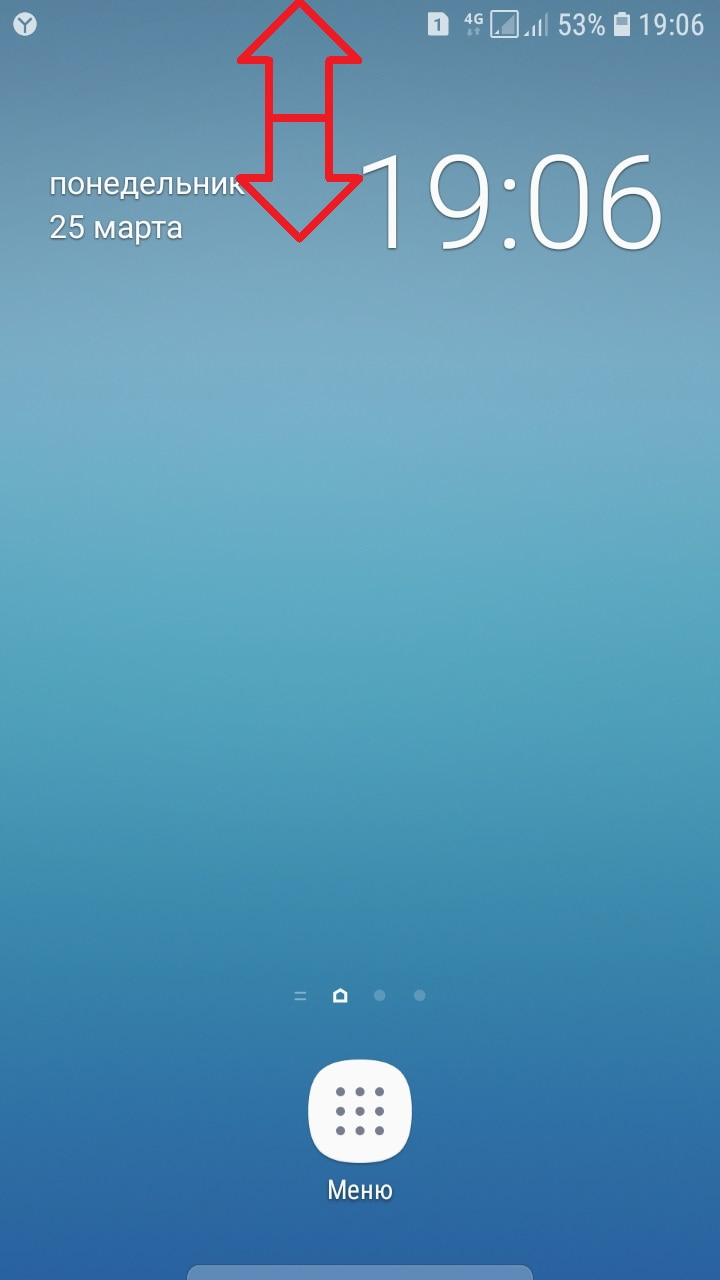
Task: Jump to the last home page dot
Action: (x=420, y=995)
